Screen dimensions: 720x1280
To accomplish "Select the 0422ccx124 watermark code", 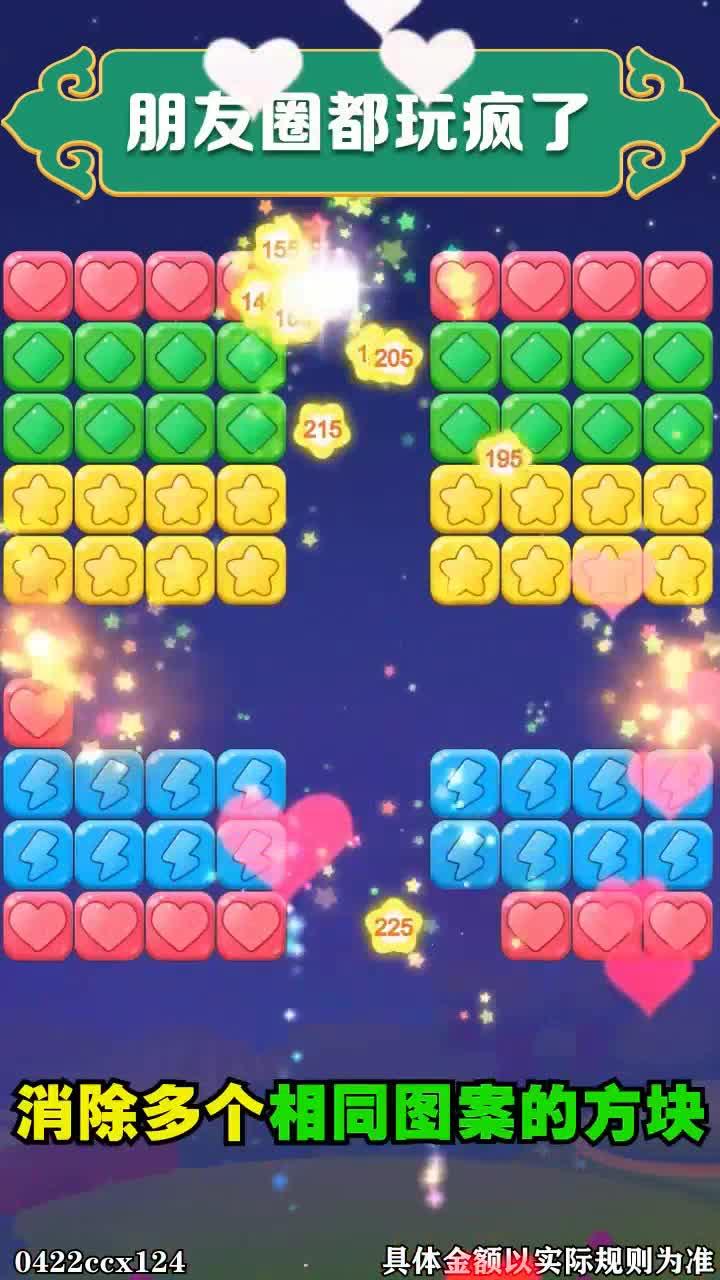I will [x=104, y=1255].
